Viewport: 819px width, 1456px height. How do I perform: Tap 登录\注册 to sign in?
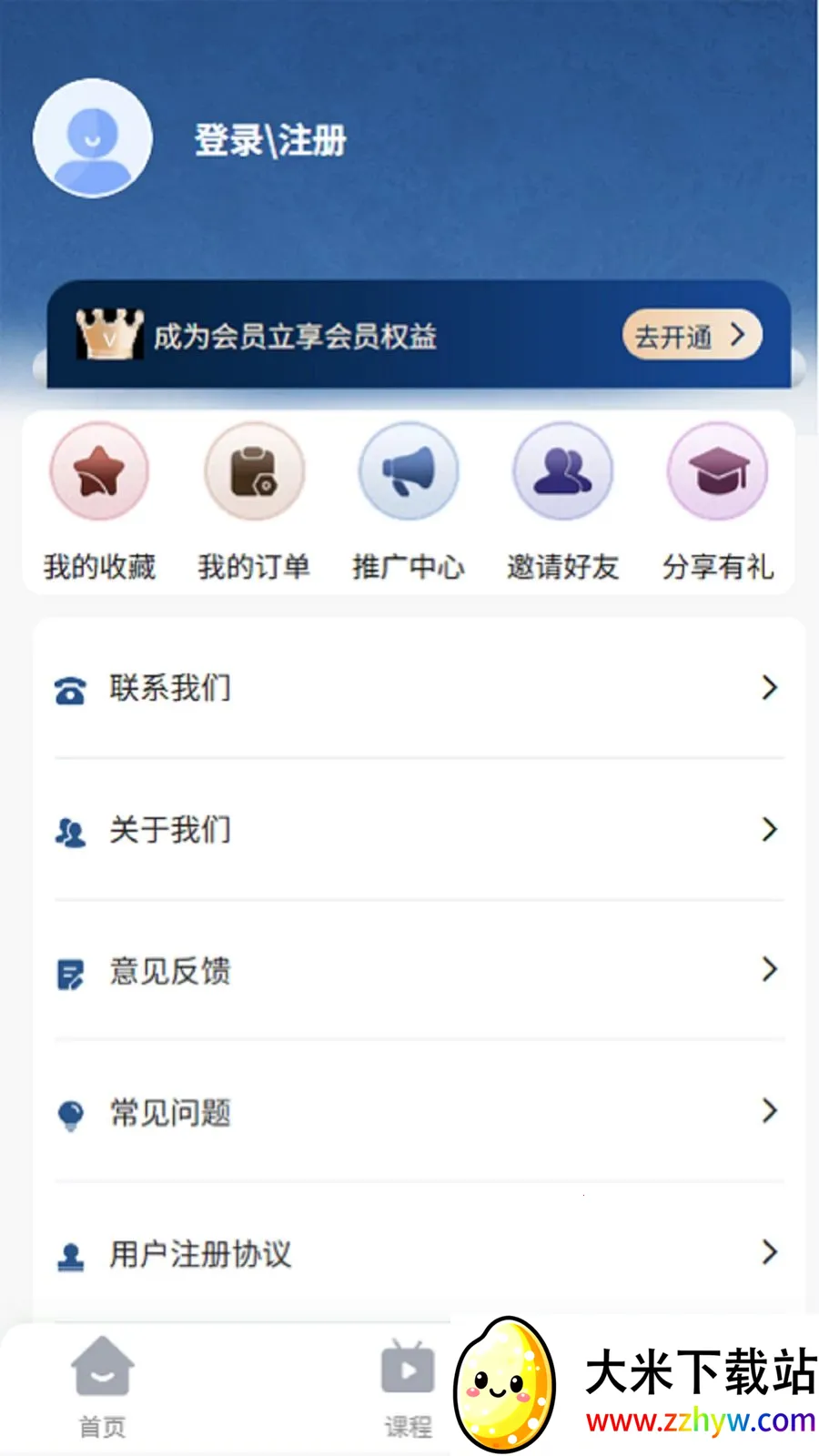tap(270, 141)
